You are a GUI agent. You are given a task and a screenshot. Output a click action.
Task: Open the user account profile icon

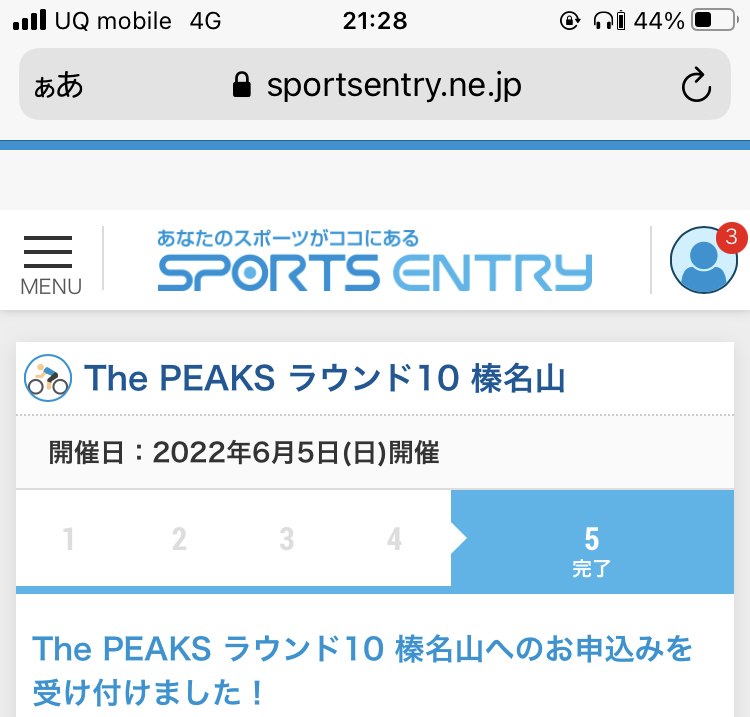pos(703,260)
